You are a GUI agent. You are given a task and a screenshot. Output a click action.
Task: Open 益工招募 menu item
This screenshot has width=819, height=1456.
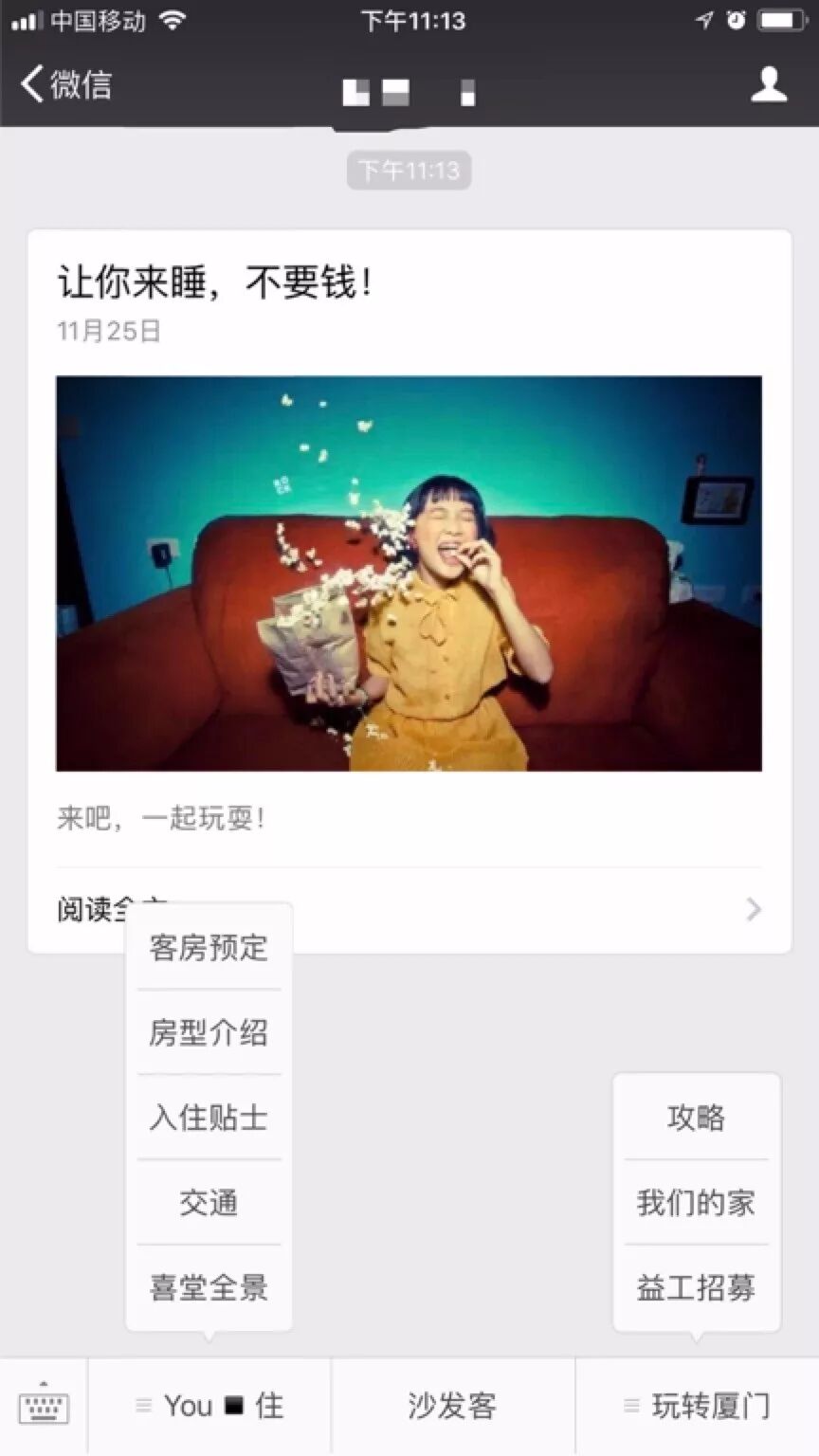696,1287
